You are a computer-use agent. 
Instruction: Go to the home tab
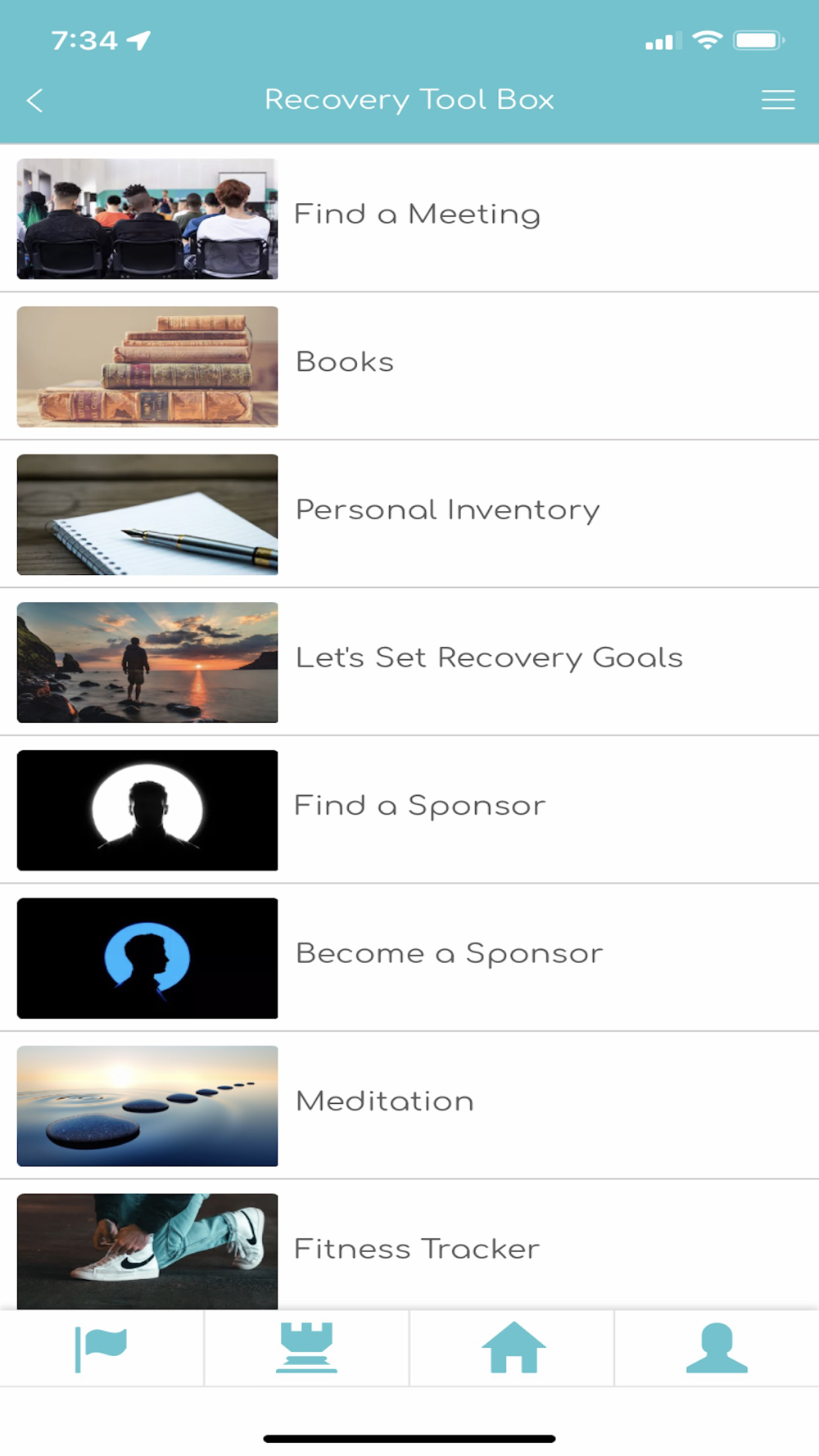coord(513,1349)
